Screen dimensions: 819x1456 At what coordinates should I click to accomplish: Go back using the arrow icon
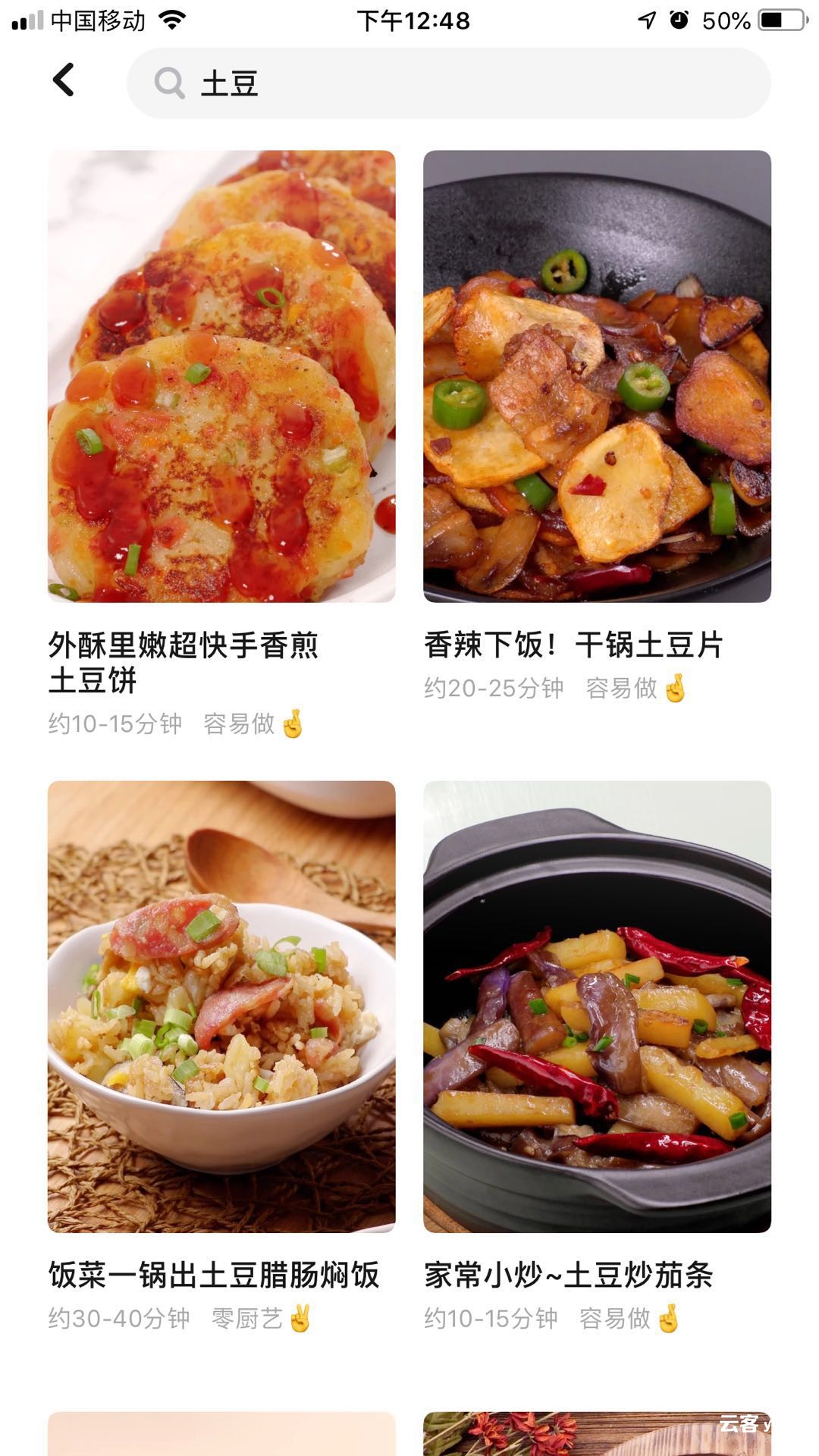(x=64, y=80)
